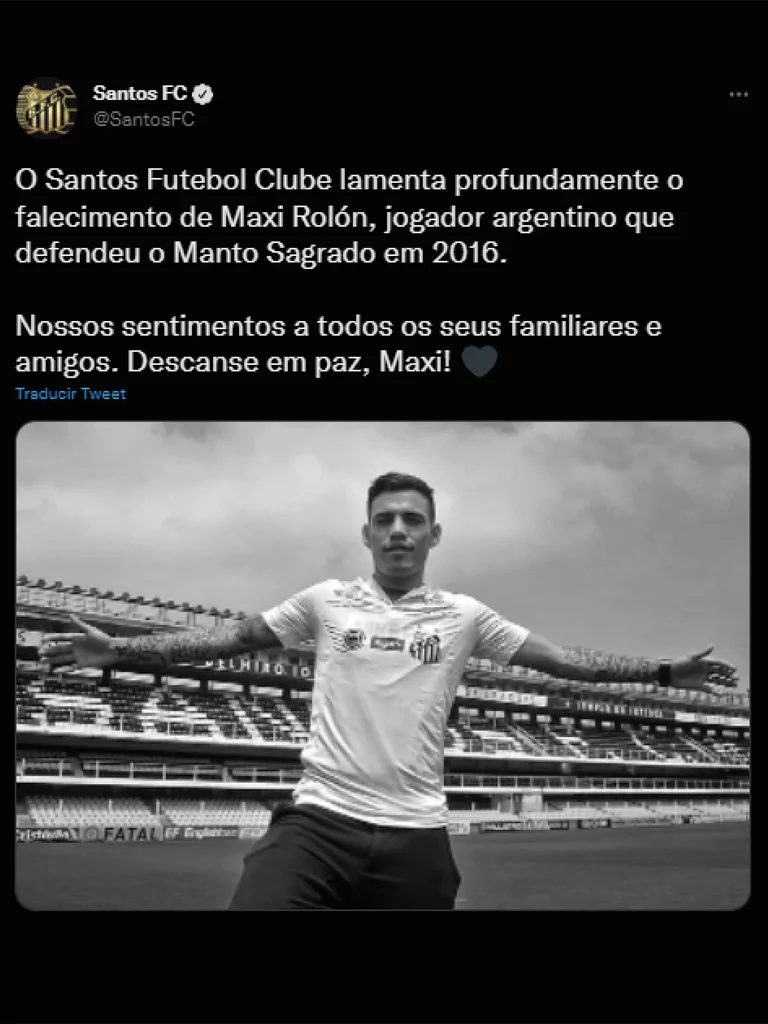Open the Santos FC profile avatar
The height and width of the screenshot is (1024, 768).
(x=46, y=106)
